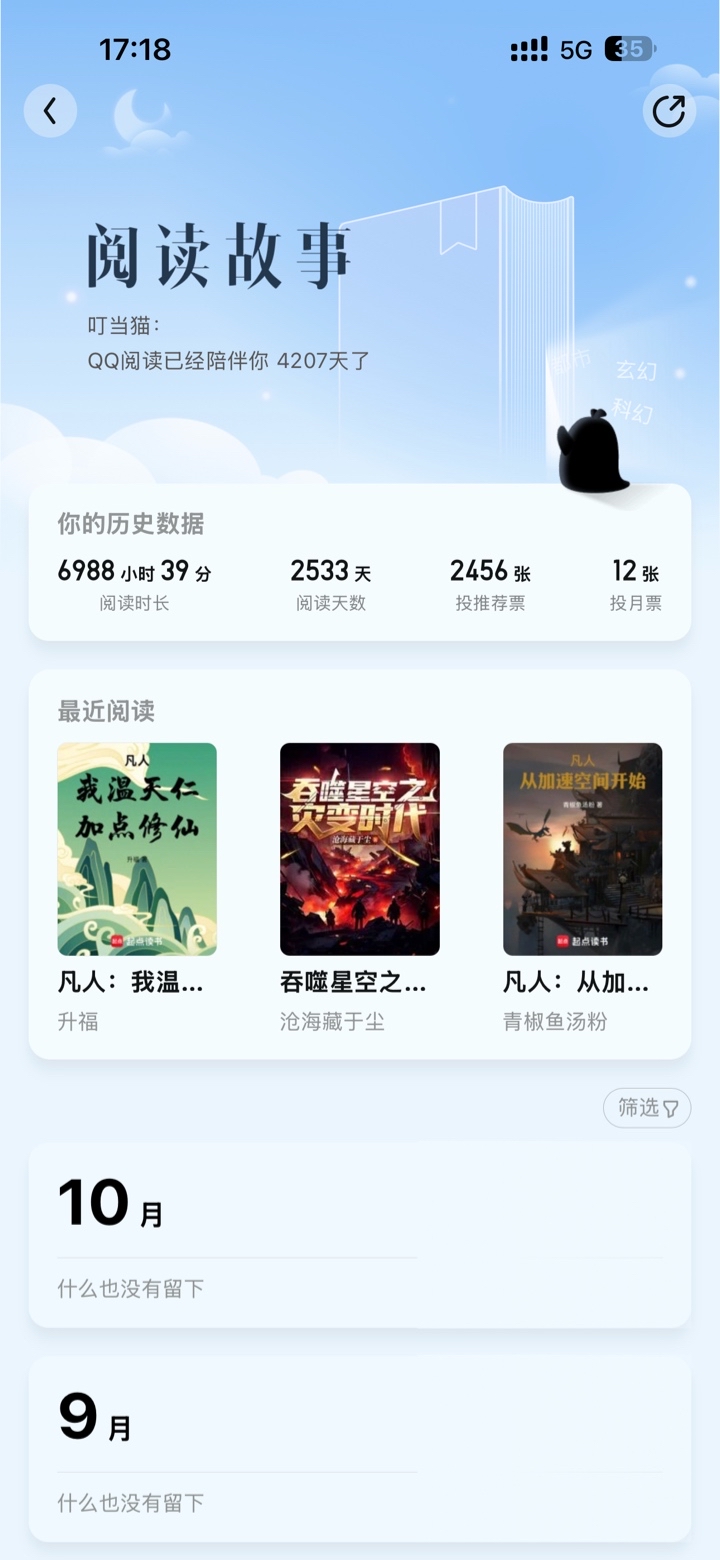Tap the 筛选 filter button
720x1560 pixels.
pos(646,1108)
